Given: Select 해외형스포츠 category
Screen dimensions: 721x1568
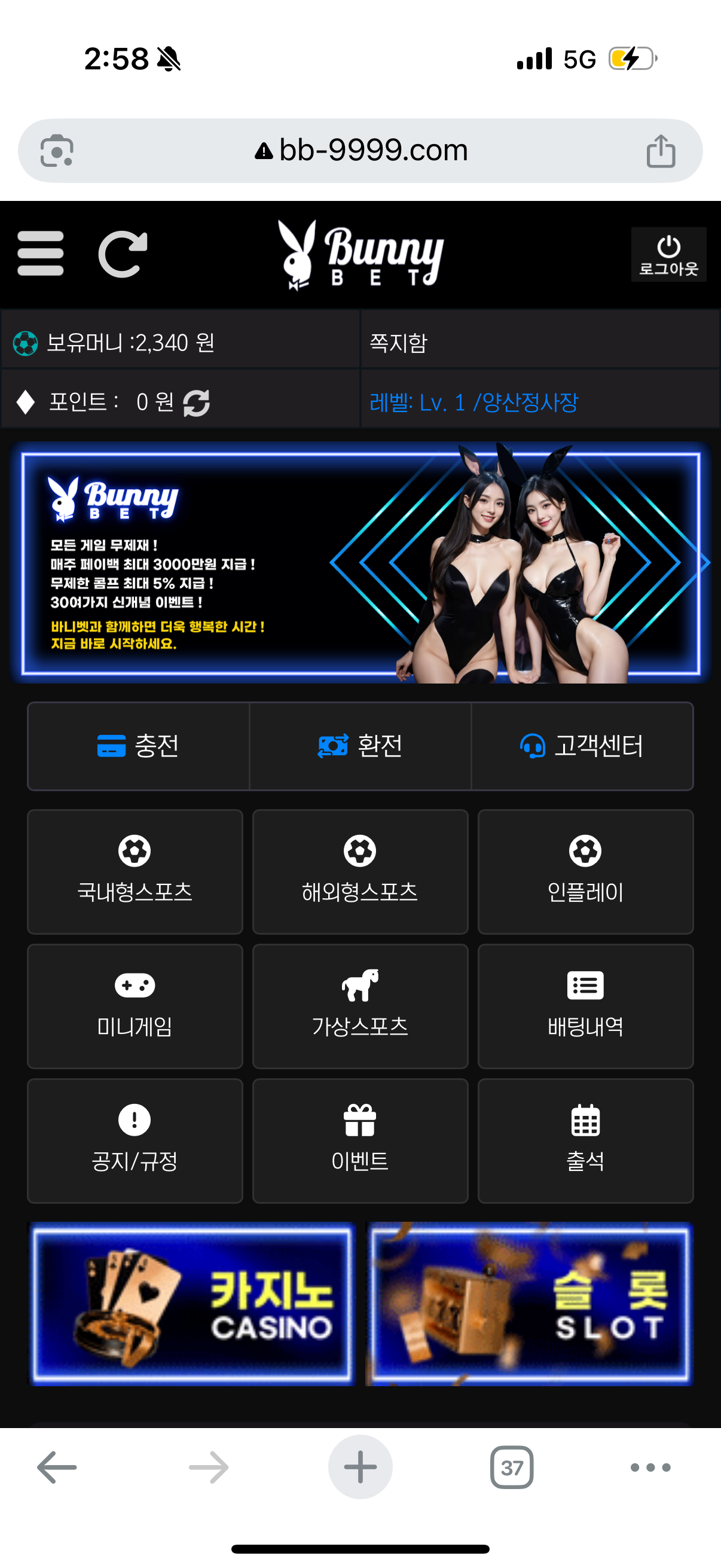Looking at the screenshot, I should (x=360, y=871).
